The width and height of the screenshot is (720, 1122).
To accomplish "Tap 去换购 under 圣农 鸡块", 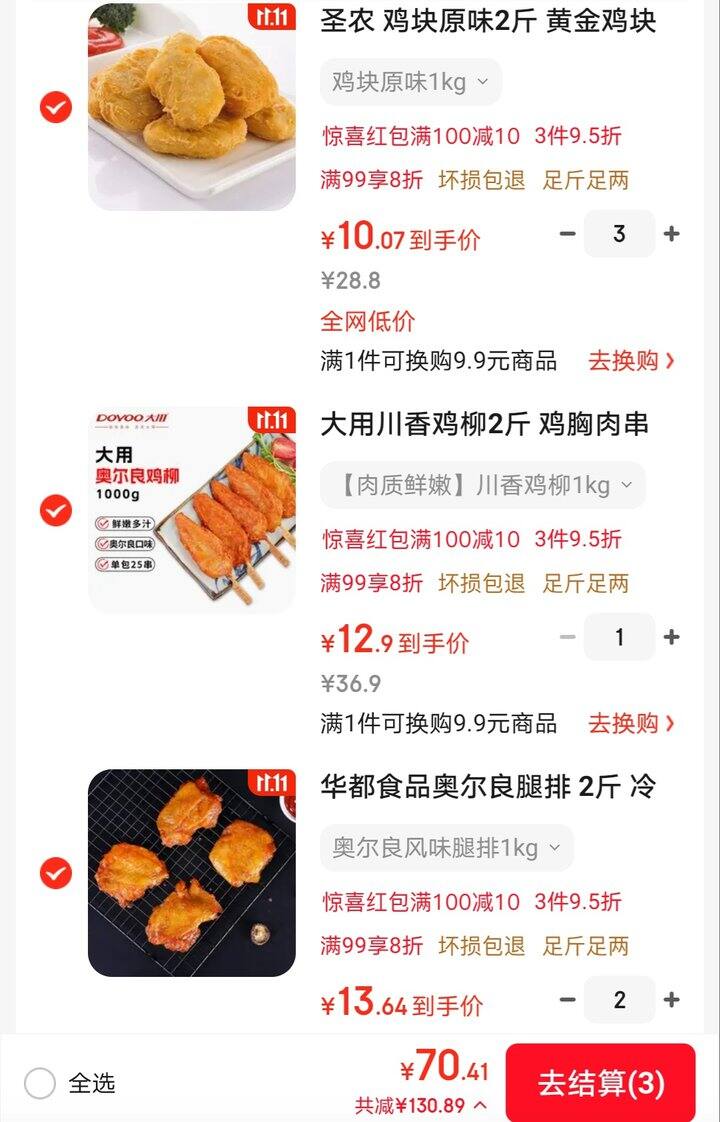I will (x=631, y=361).
